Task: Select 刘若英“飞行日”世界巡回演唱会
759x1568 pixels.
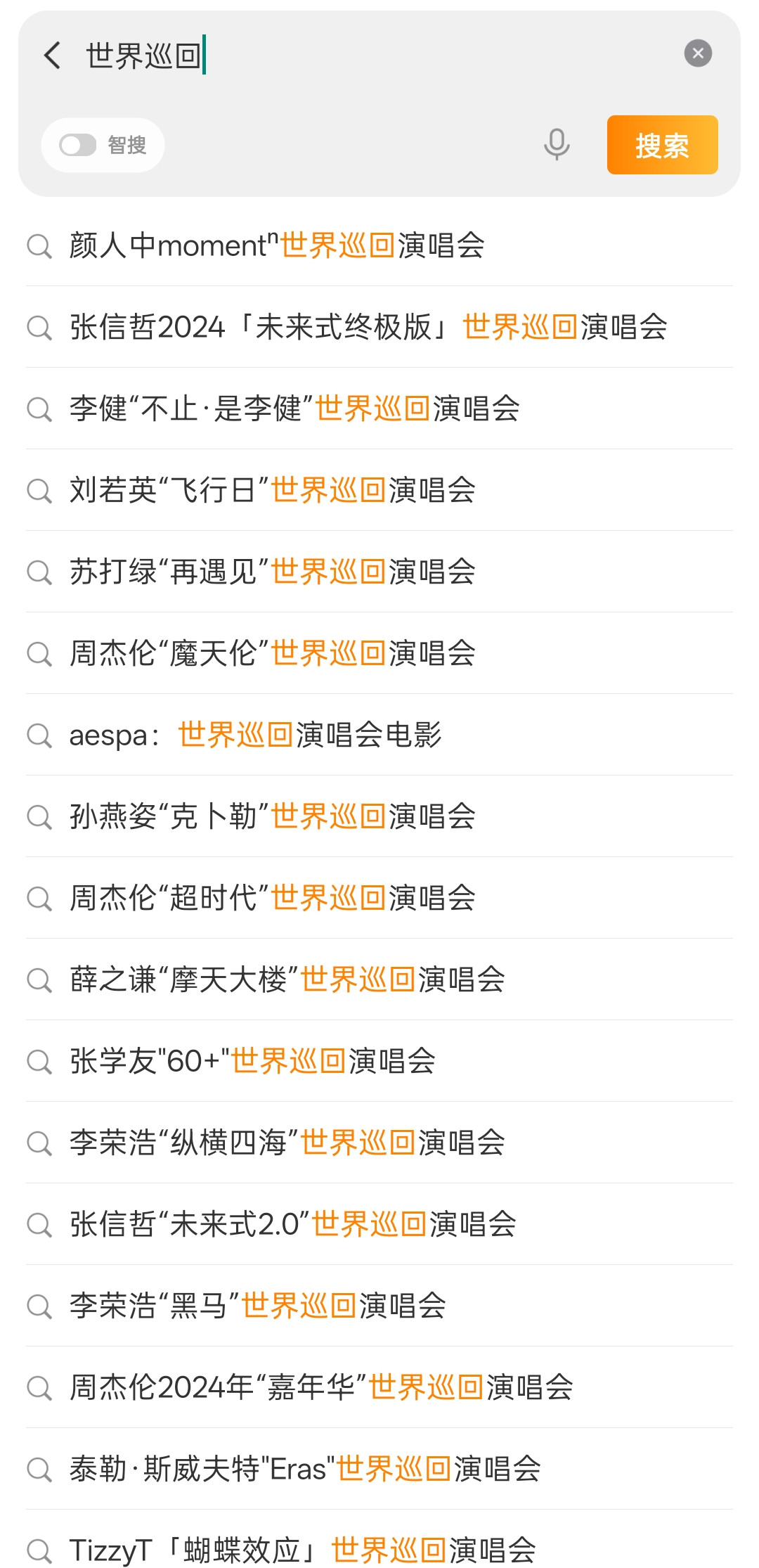Action: coord(273,491)
